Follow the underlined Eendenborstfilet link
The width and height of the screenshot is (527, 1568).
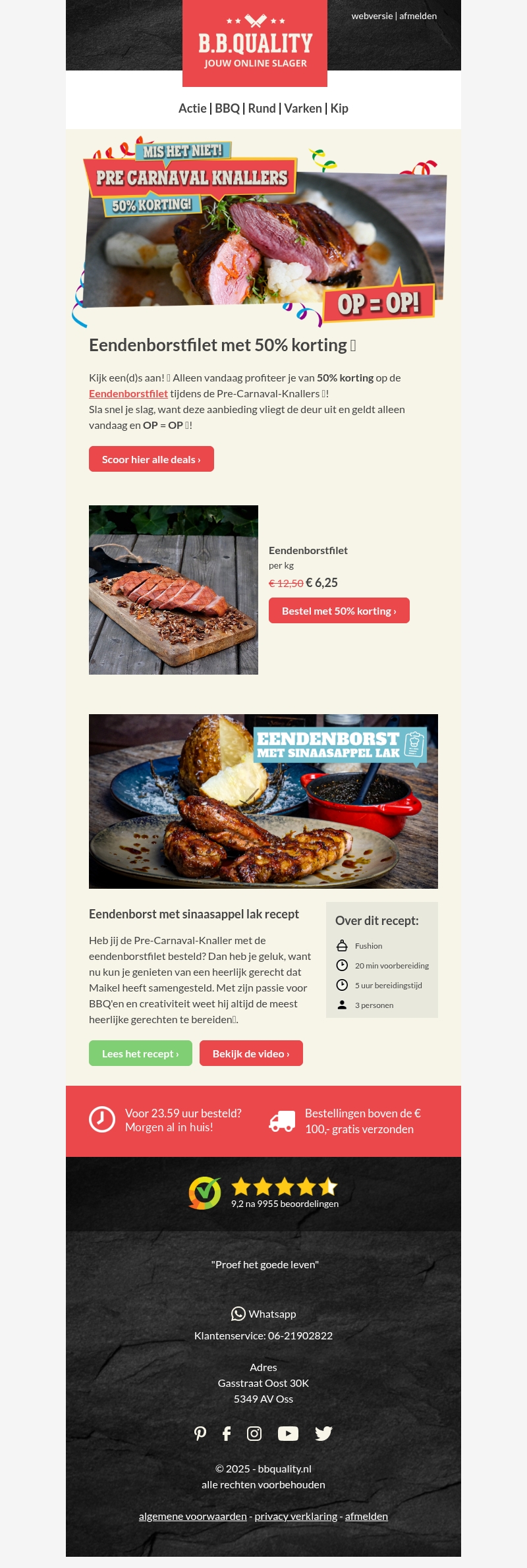tap(128, 394)
